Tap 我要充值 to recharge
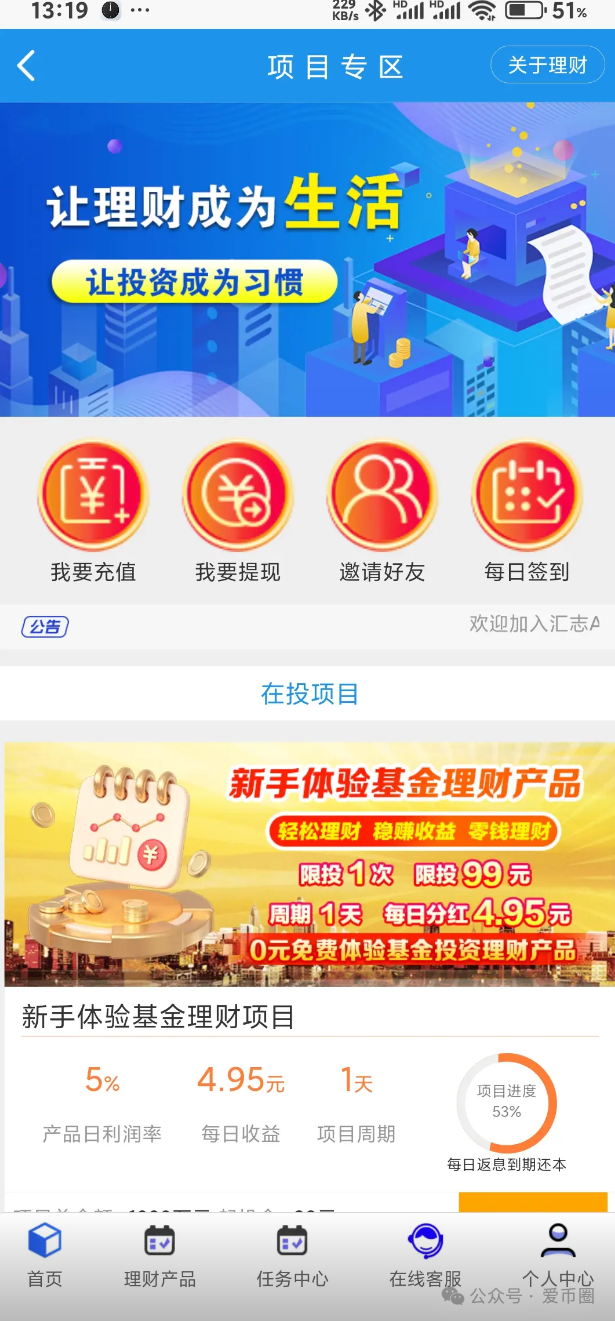615x1321 pixels. (93, 512)
